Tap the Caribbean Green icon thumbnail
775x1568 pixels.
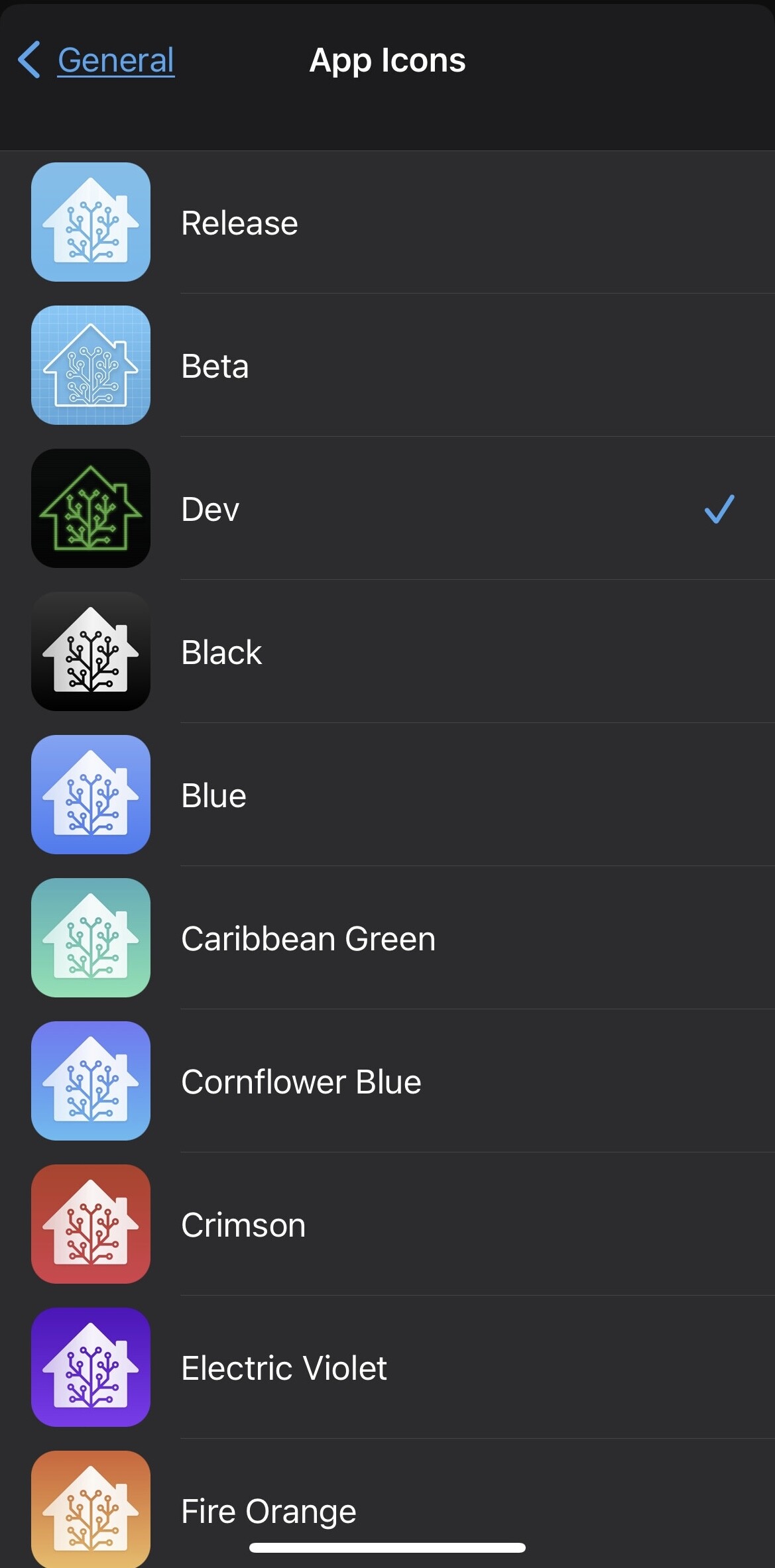point(90,938)
